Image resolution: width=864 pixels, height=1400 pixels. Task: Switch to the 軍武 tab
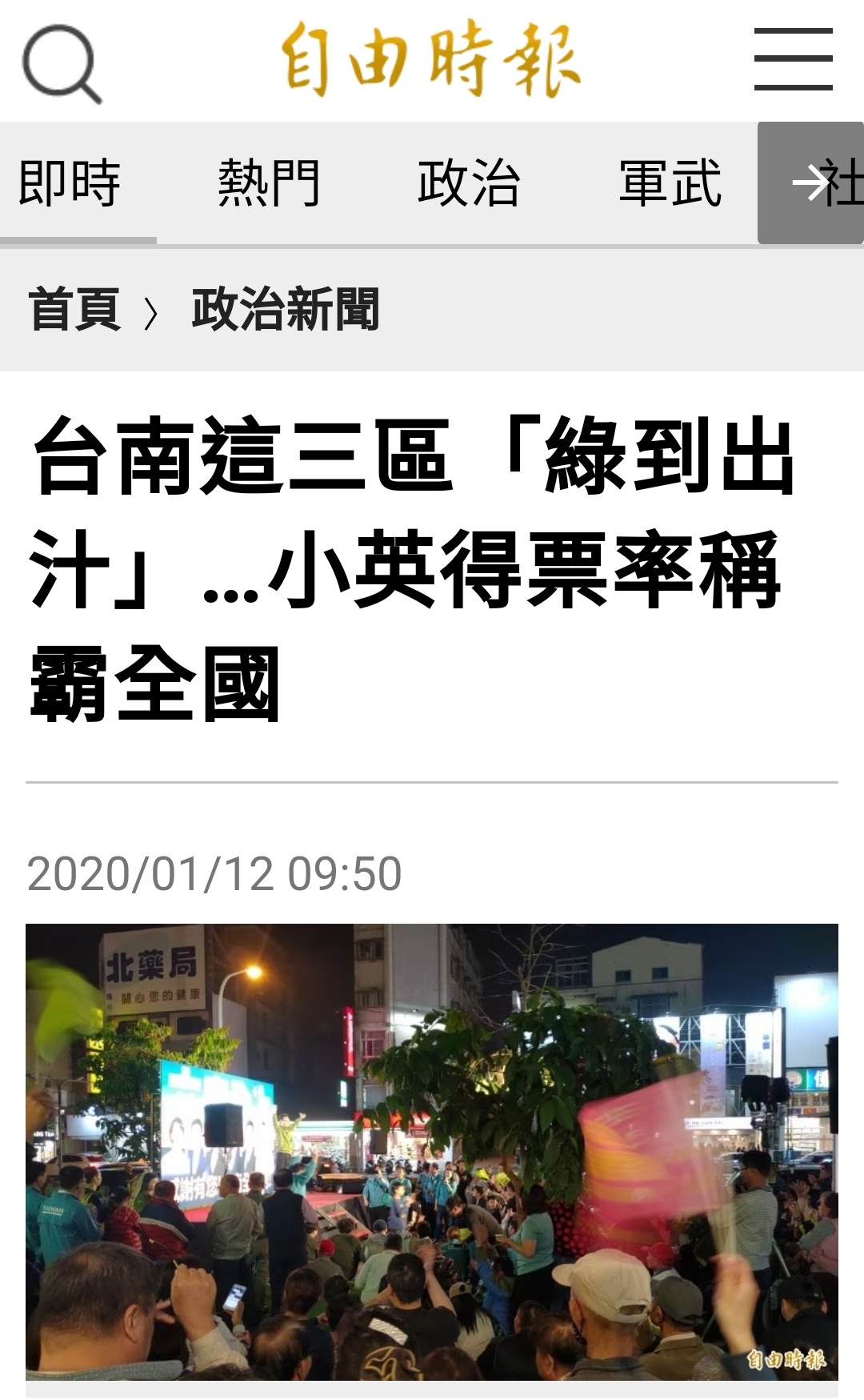tap(670, 183)
